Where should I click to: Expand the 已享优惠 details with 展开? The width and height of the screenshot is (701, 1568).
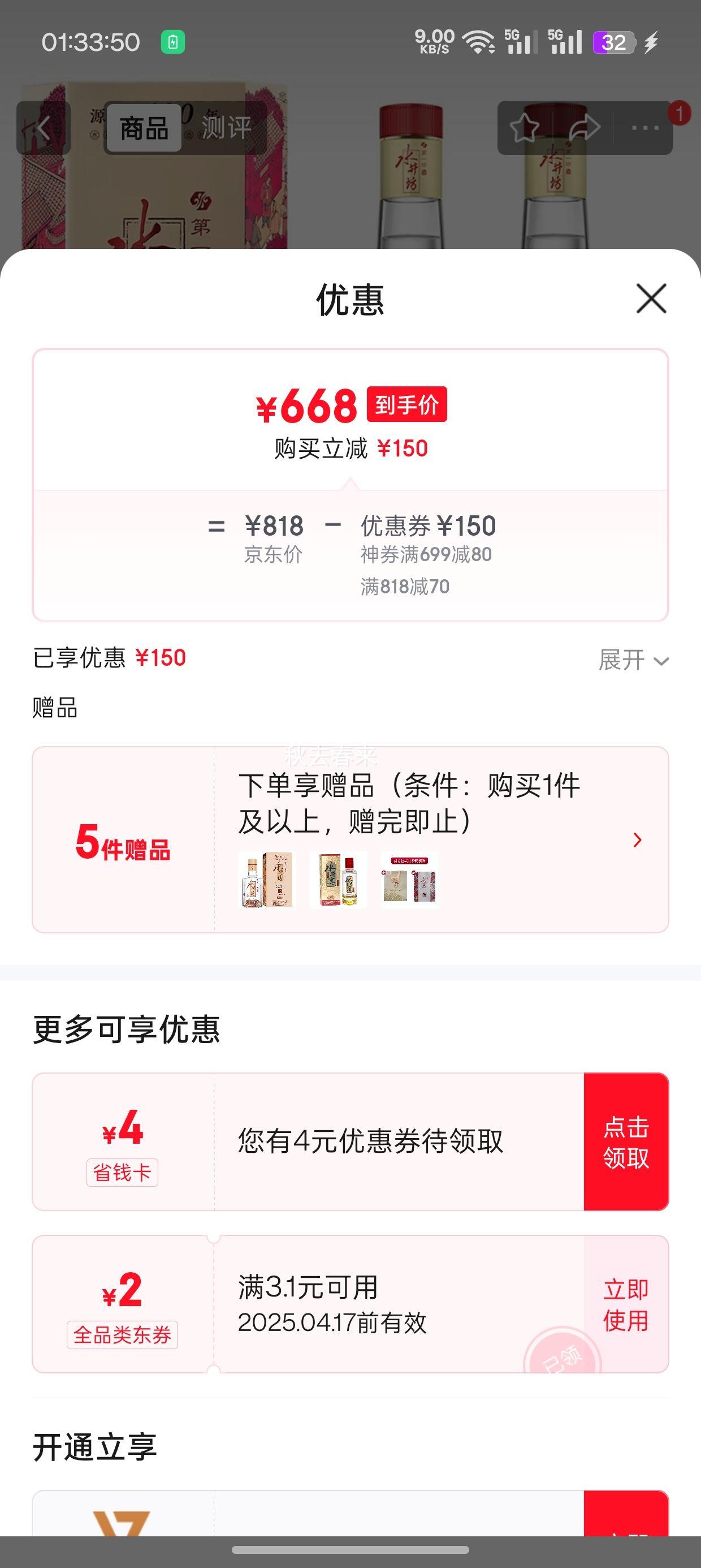tap(631, 660)
